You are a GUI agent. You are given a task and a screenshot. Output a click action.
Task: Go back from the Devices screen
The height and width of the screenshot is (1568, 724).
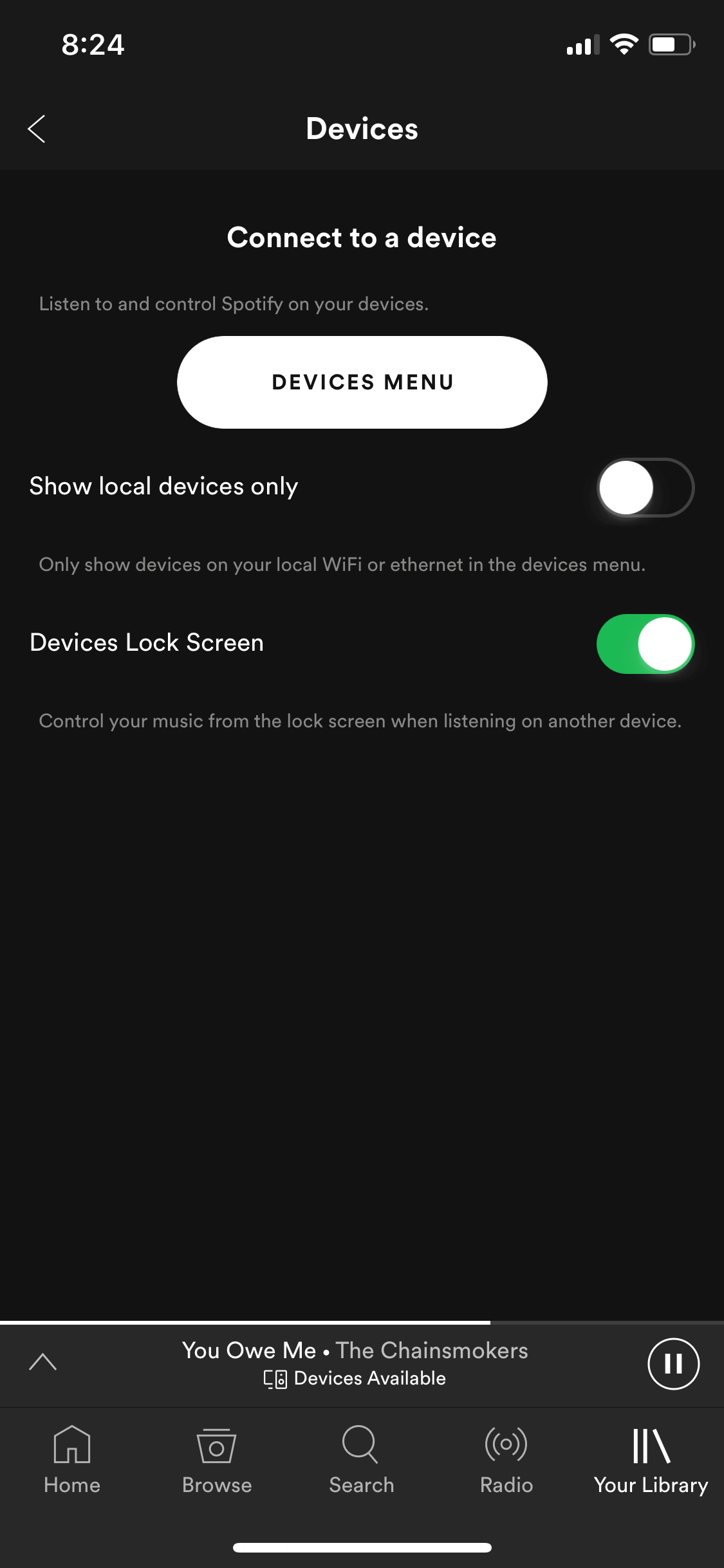[37, 129]
